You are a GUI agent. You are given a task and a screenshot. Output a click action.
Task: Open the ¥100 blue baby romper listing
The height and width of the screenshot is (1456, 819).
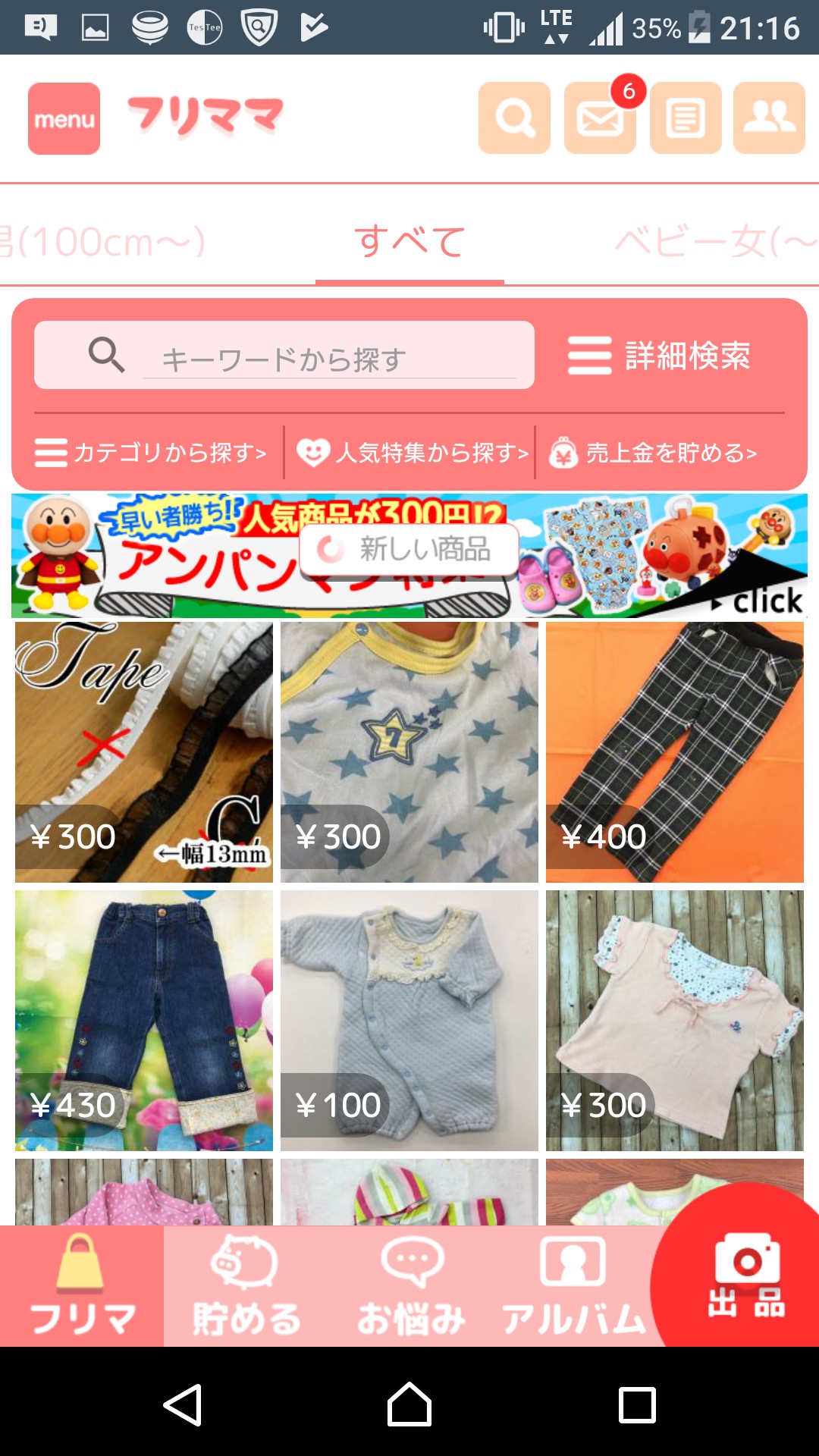(409, 1020)
